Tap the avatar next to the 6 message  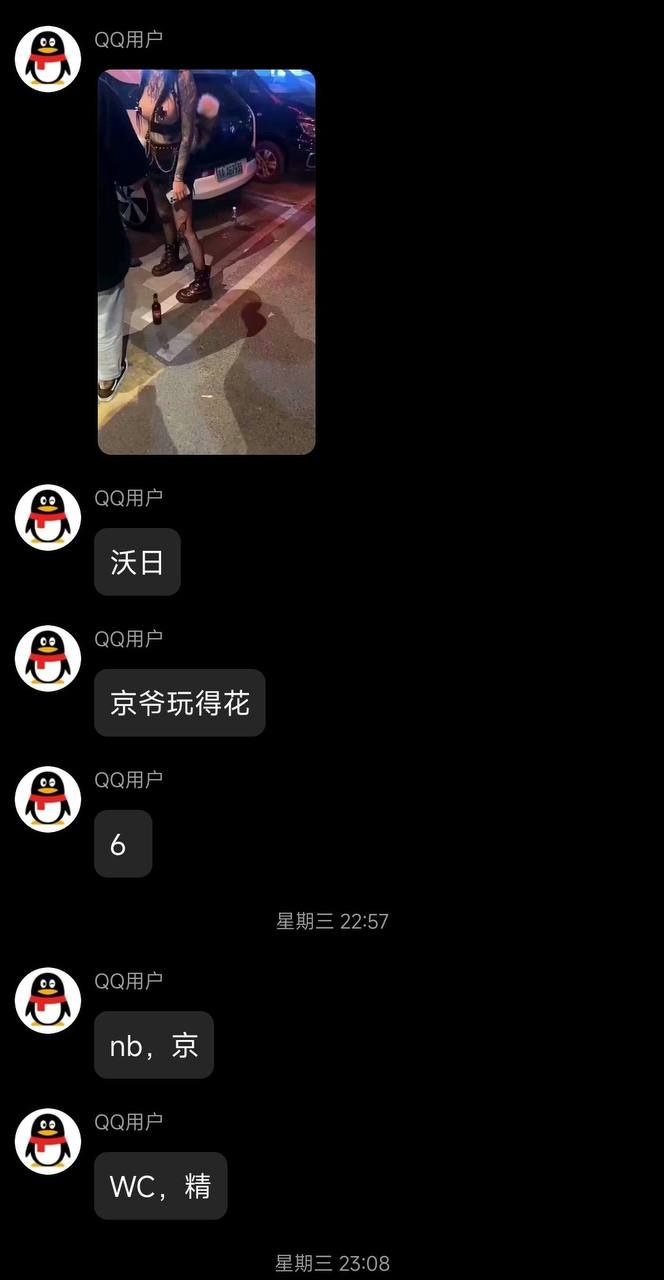[48, 799]
